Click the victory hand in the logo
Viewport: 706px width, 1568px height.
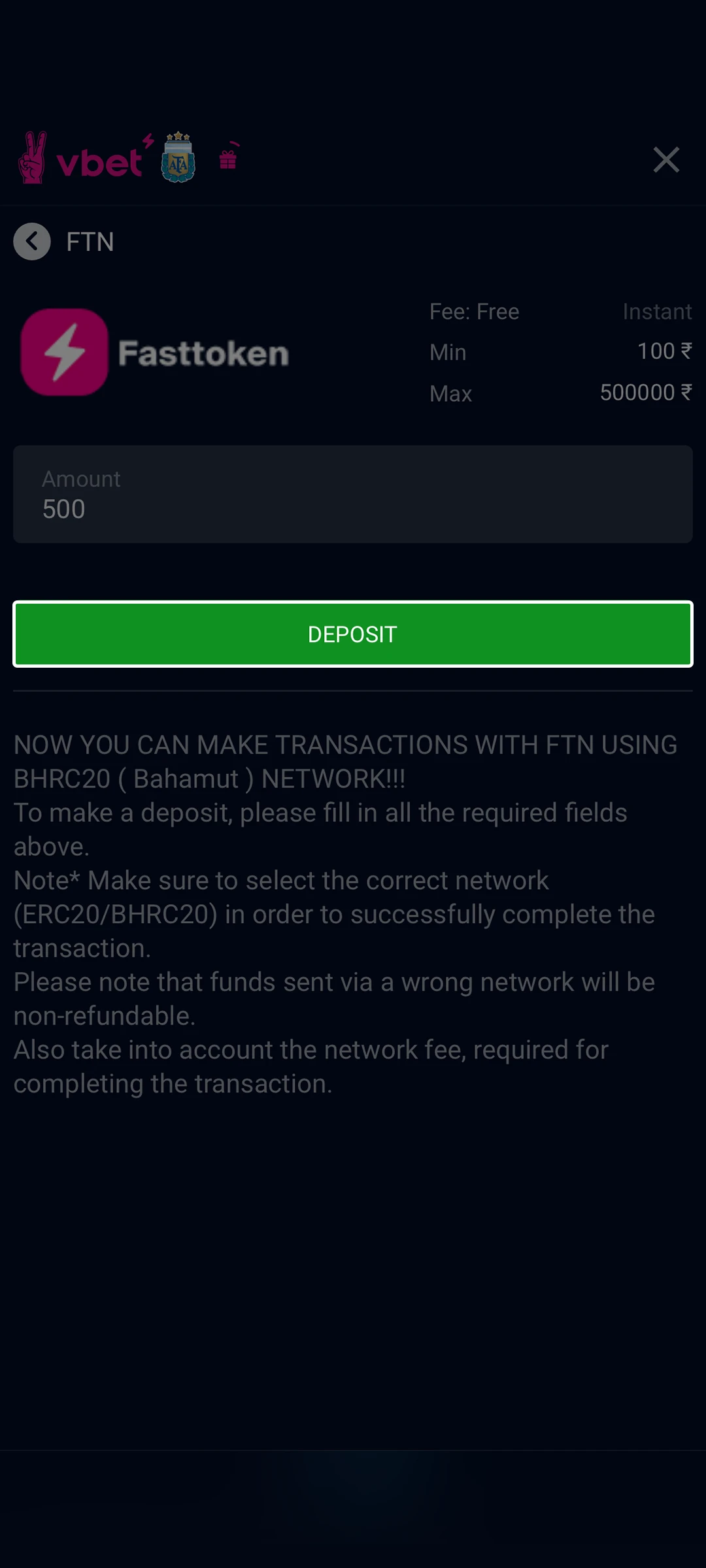(x=34, y=157)
